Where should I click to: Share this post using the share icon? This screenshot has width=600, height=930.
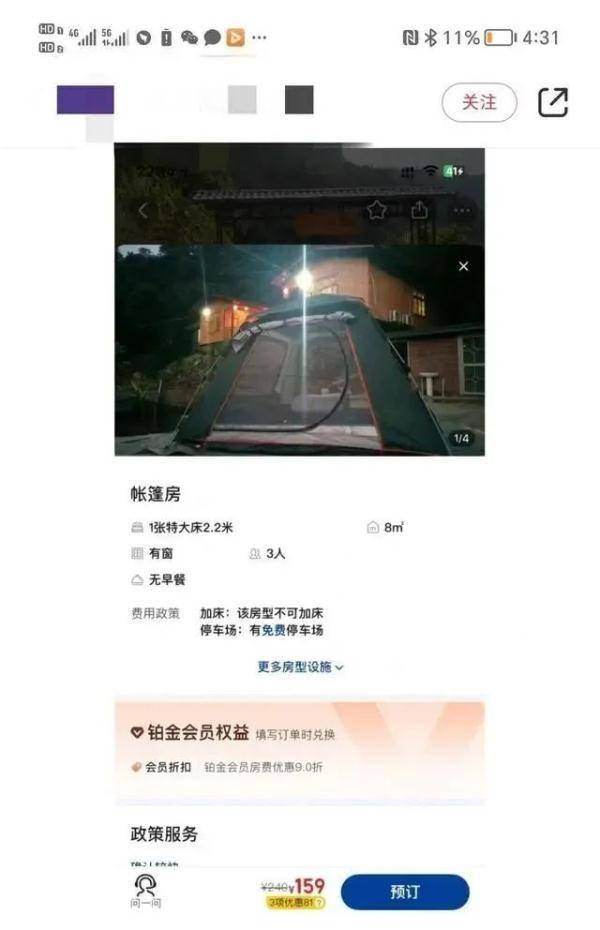[553, 102]
